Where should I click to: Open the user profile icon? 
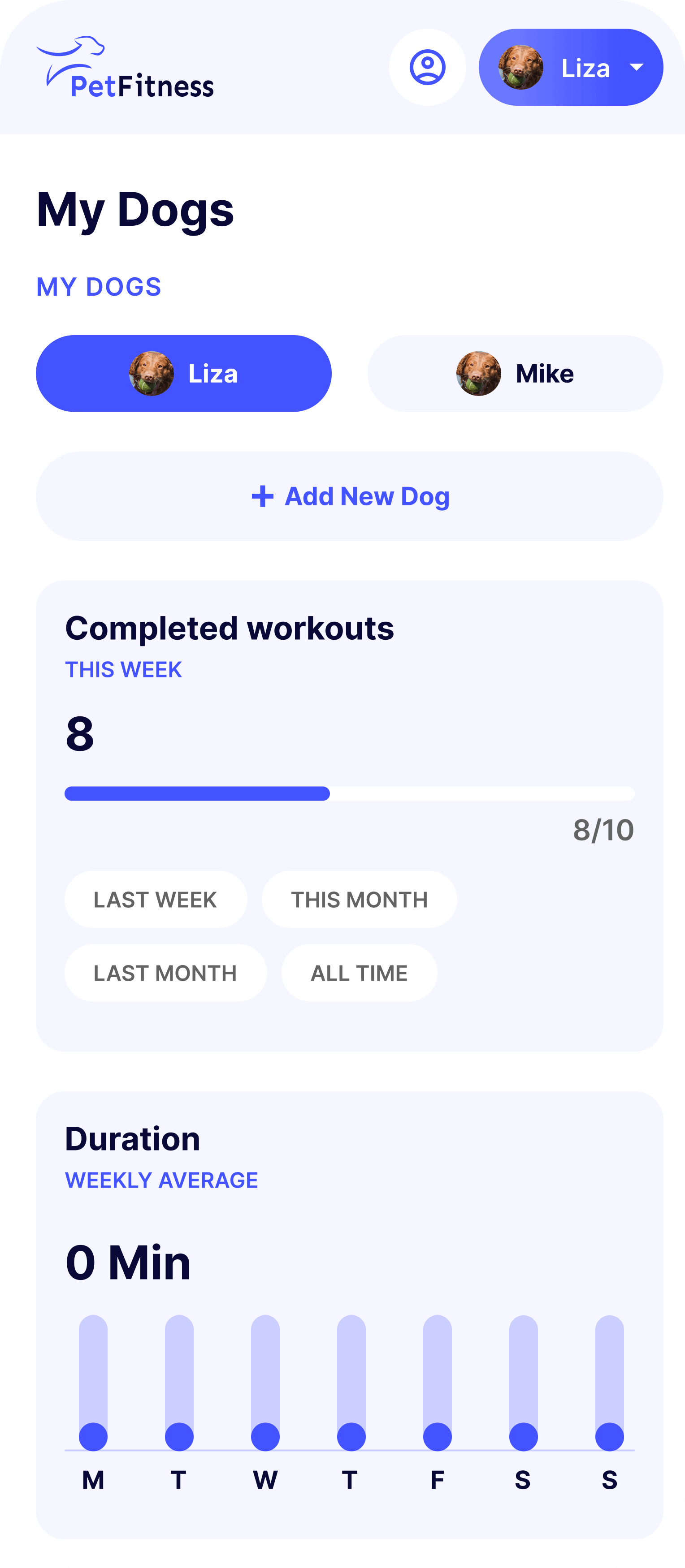pos(427,67)
